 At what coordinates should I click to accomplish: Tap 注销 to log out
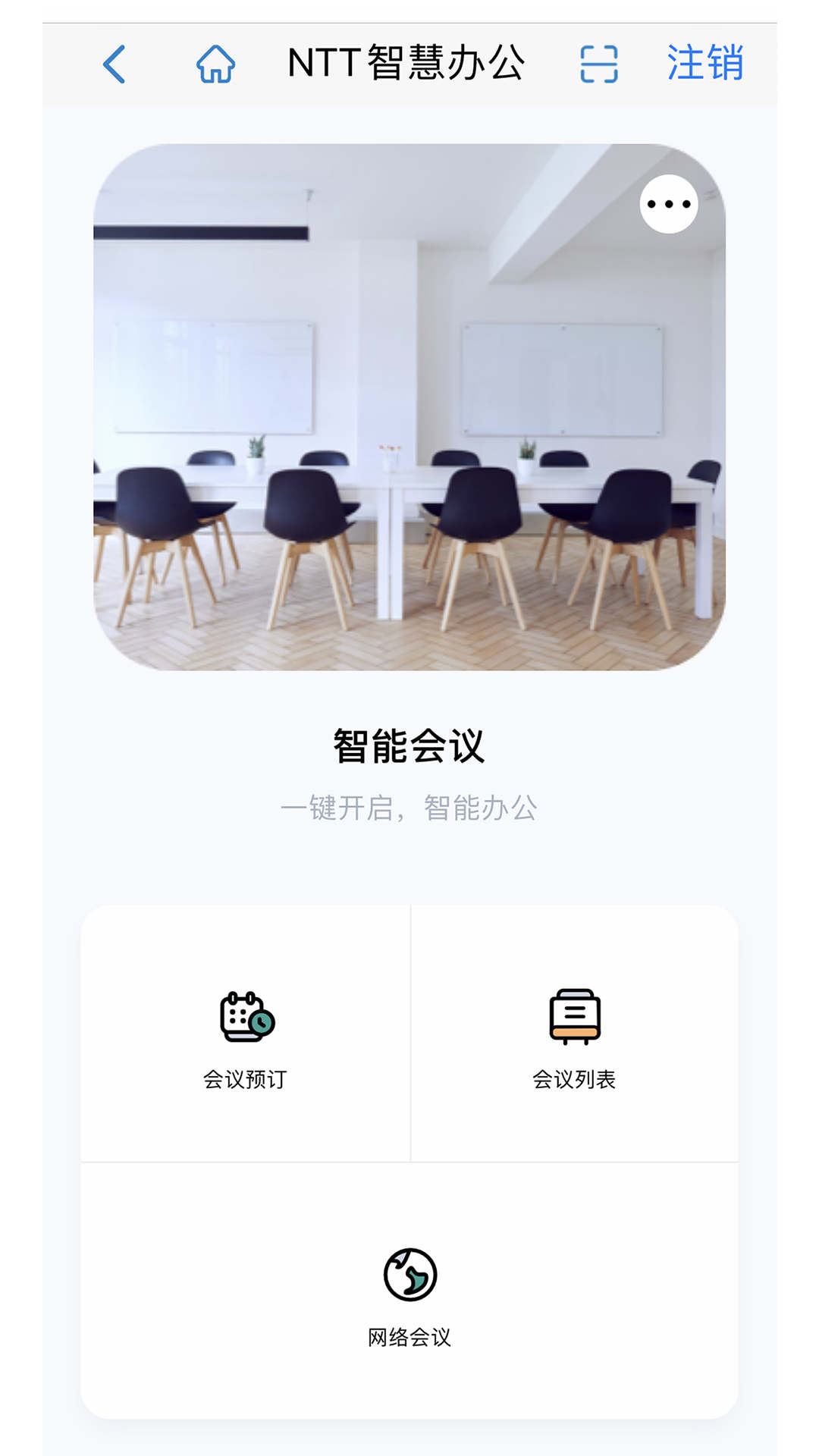click(706, 64)
